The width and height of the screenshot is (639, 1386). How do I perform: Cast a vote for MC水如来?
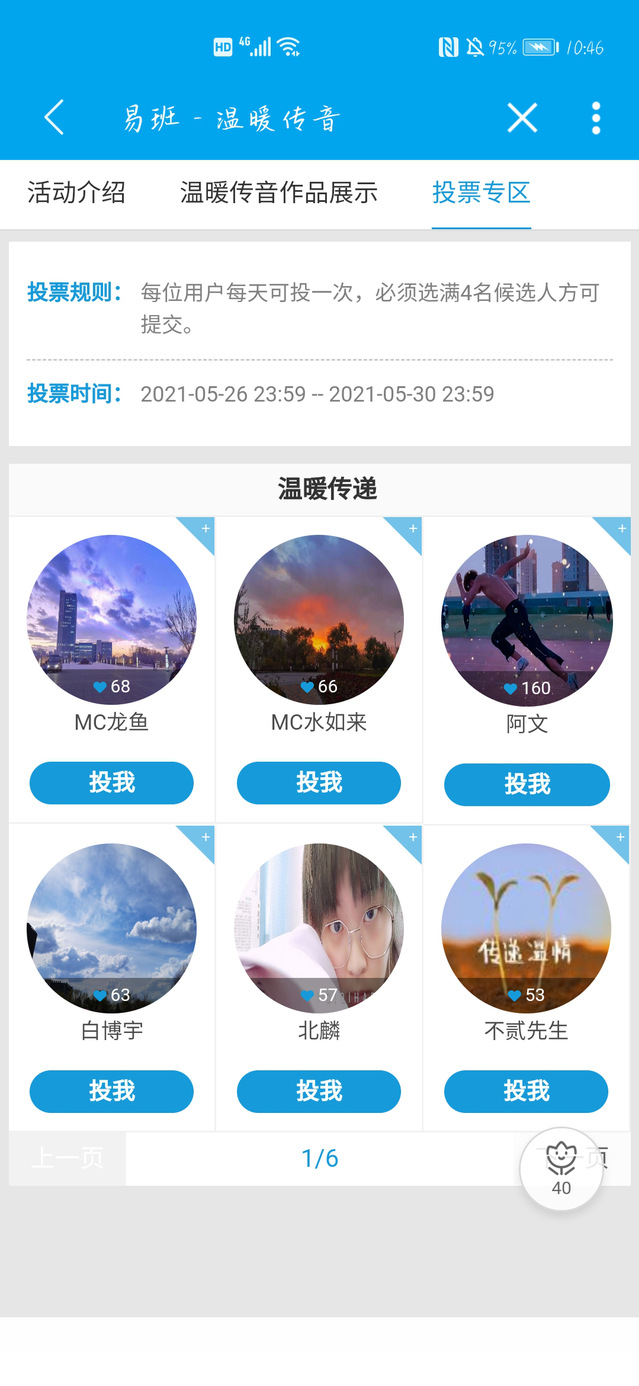(x=319, y=783)
